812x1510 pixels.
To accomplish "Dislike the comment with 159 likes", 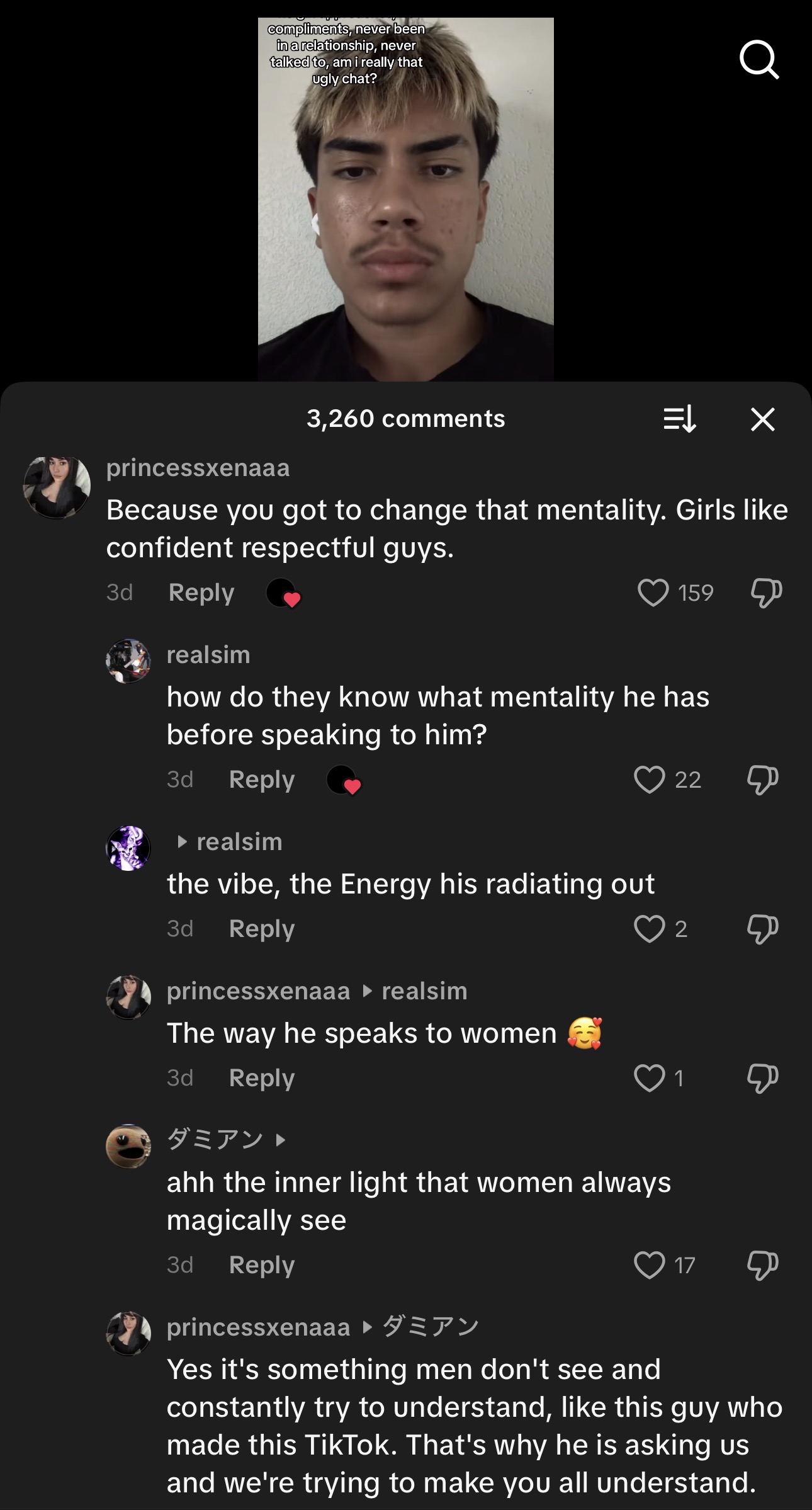I will (x=766, y=593).
